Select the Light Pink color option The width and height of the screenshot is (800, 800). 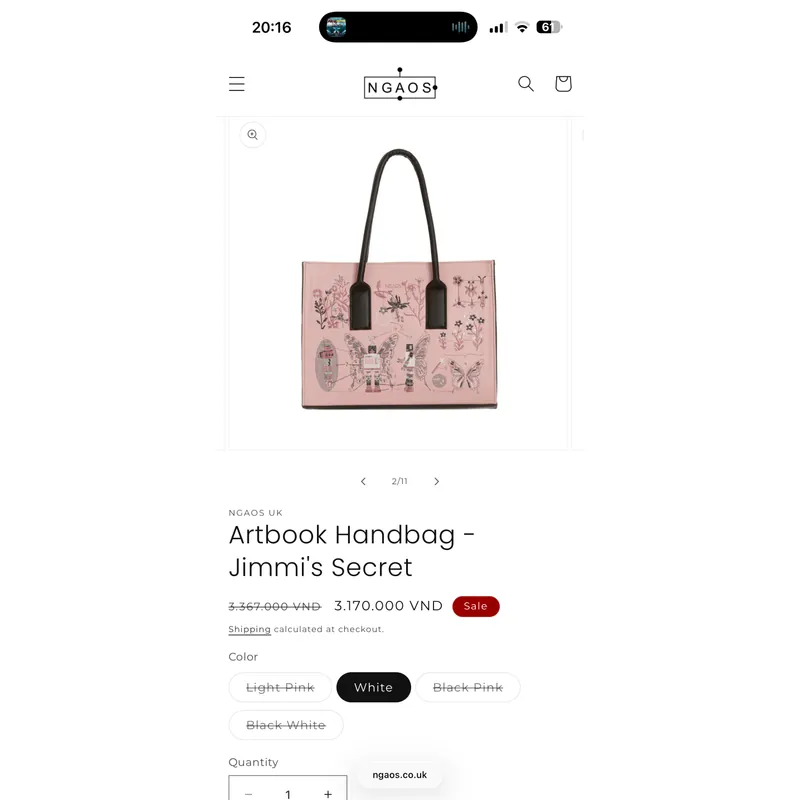point(280,687)
